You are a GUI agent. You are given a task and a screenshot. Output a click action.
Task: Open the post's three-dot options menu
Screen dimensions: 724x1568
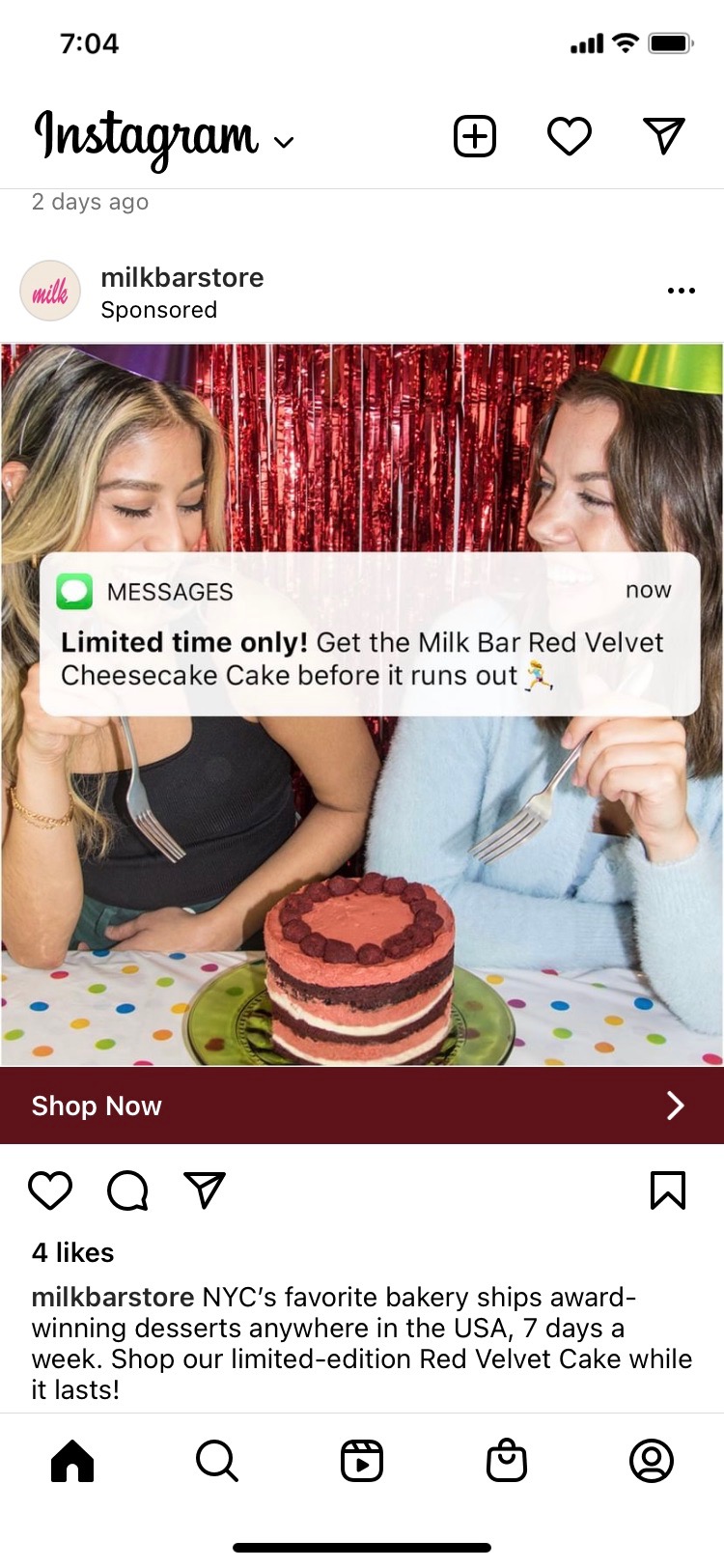click(681, 291)
